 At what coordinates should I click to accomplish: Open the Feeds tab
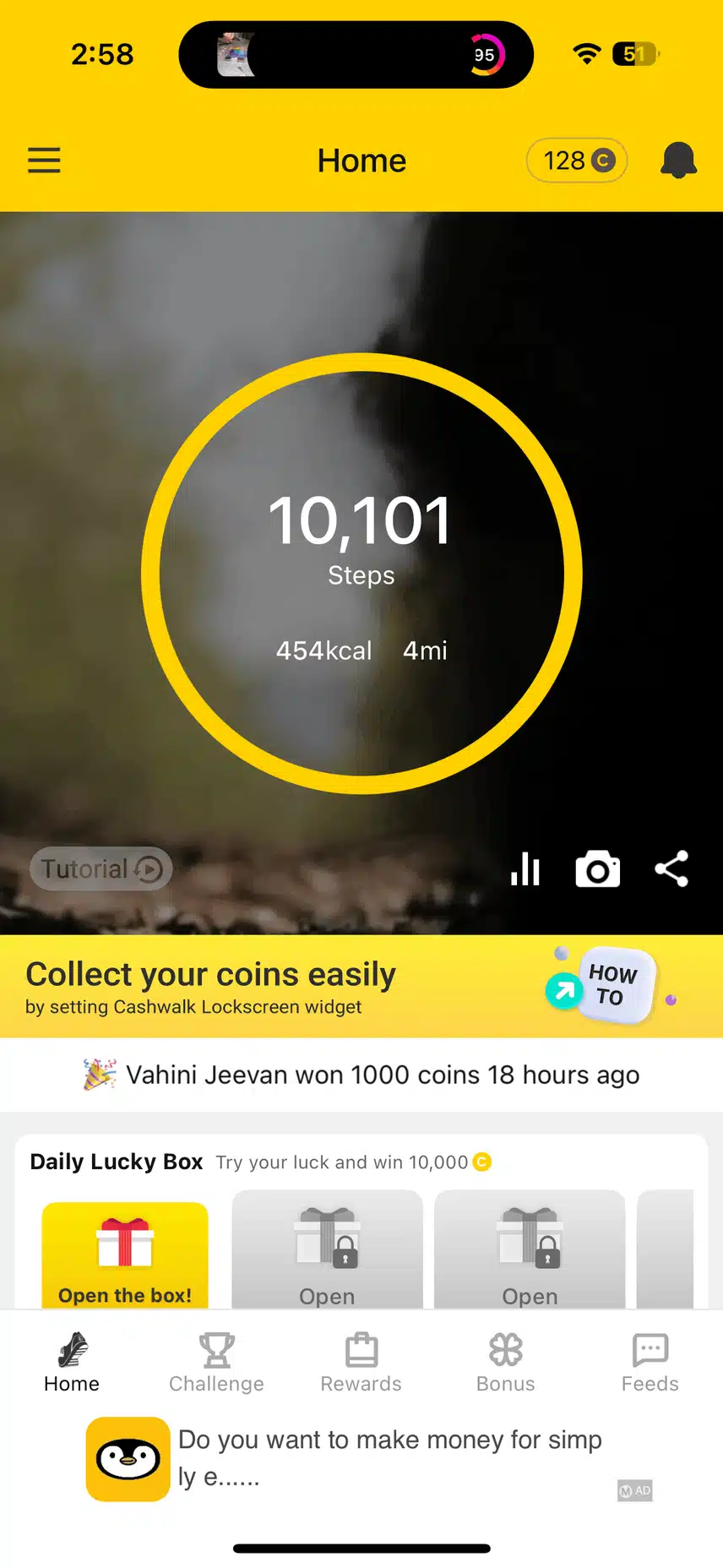[x=650, y=1362]
